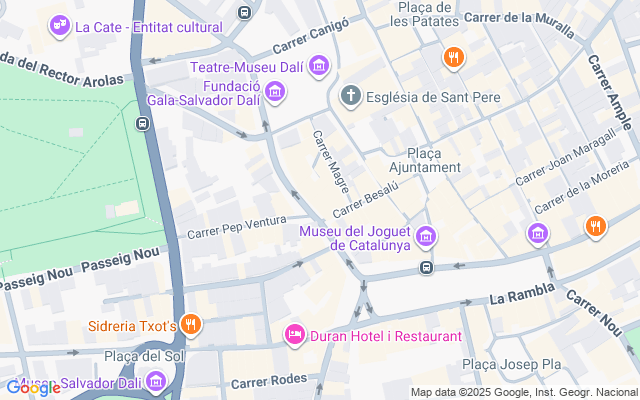Select the Teatre-Museu Dalí pin
Viewport: 640px width, 400px height.
319,67
